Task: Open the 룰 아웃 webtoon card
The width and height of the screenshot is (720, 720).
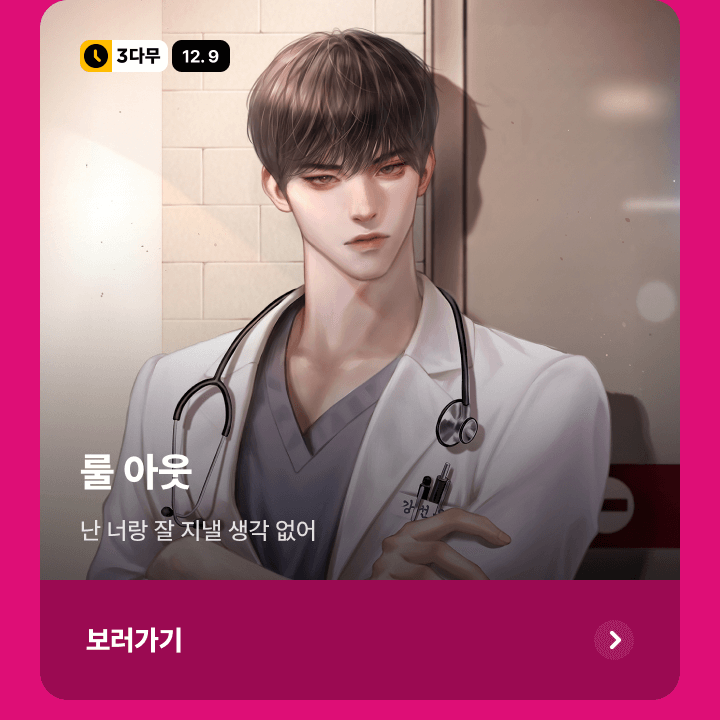Action: (x=359, y=300)
